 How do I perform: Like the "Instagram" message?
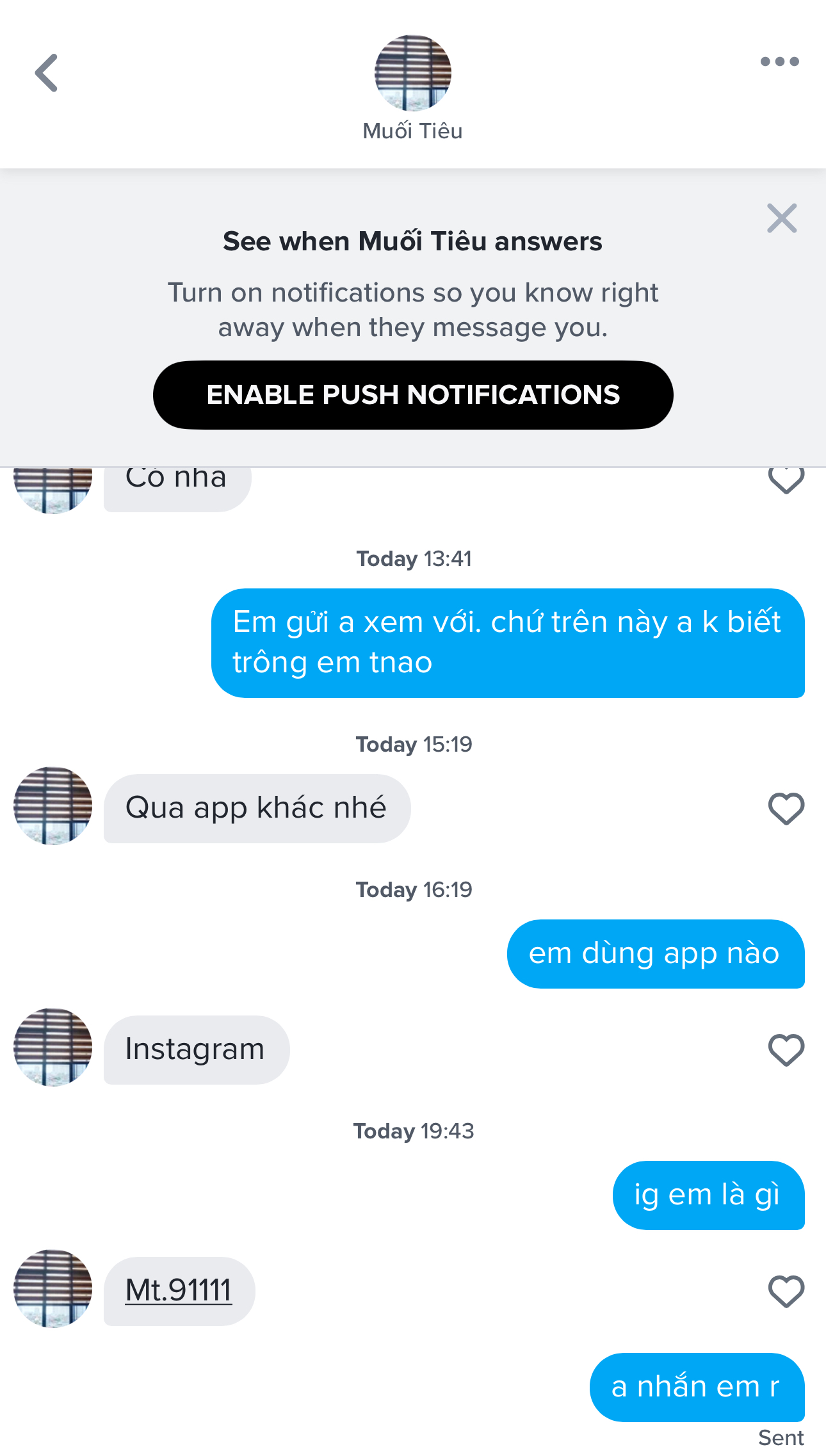tap(786, 1050)
